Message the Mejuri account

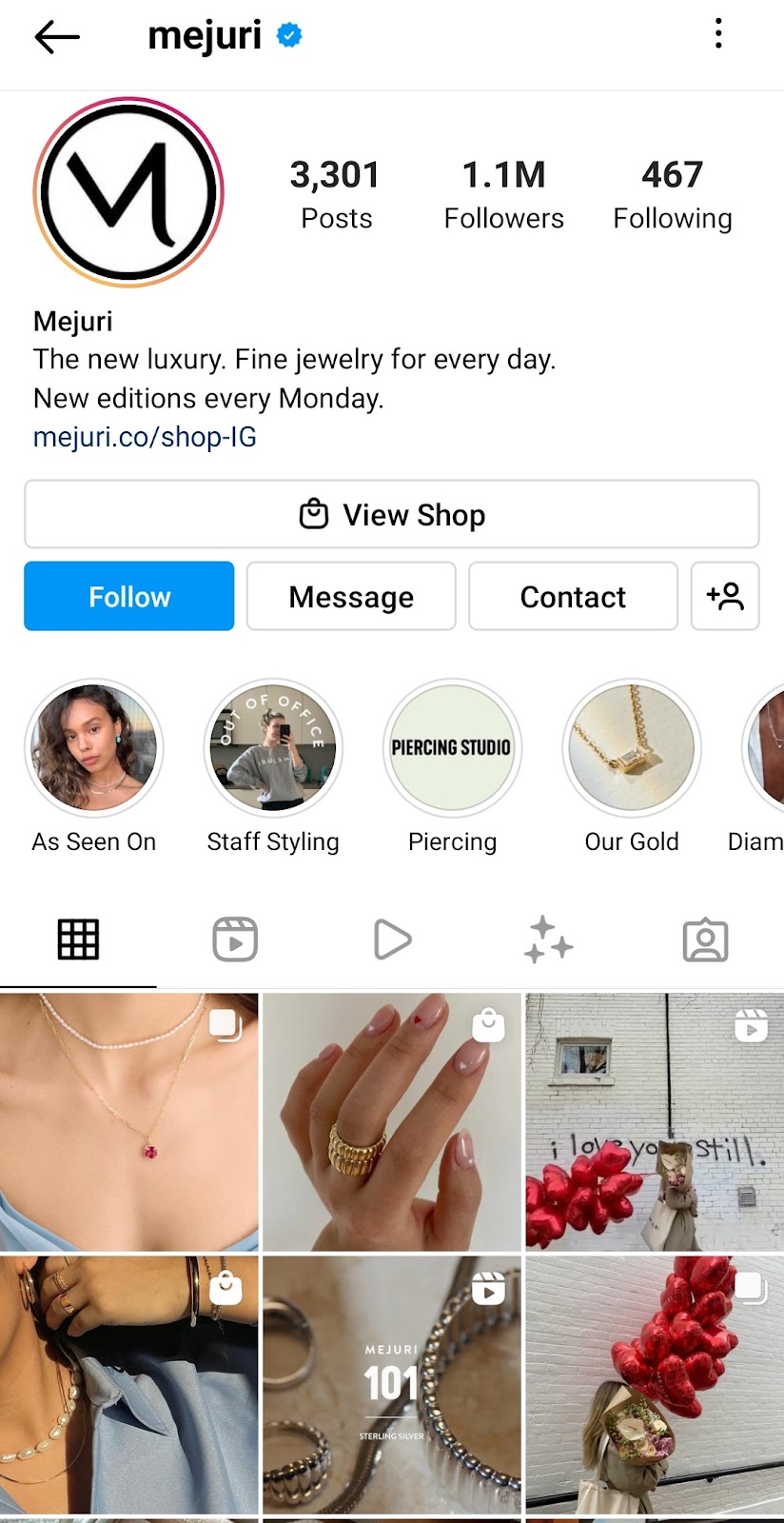click(x=351, y=597)
